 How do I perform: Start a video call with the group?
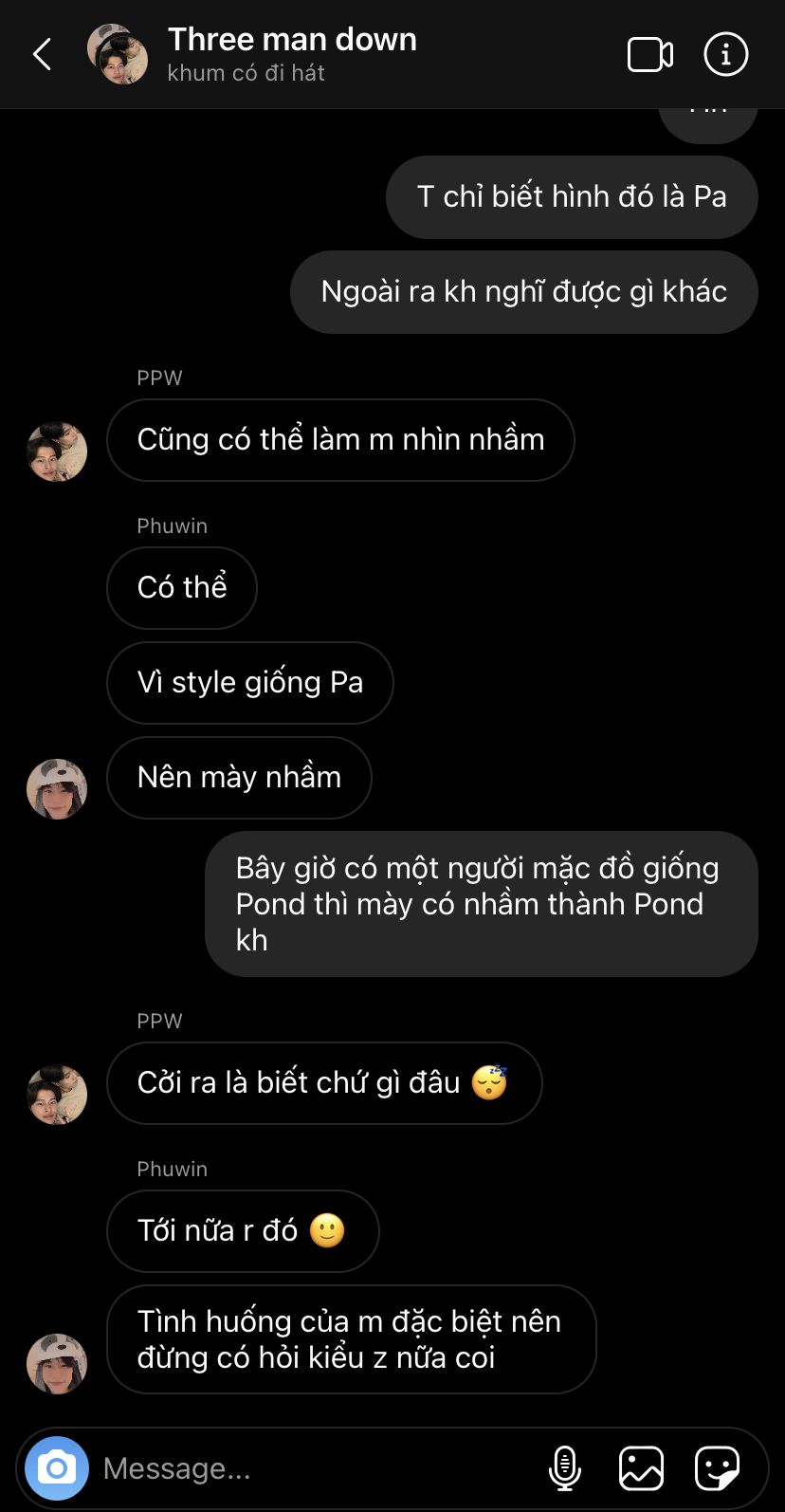coord(650,55)
